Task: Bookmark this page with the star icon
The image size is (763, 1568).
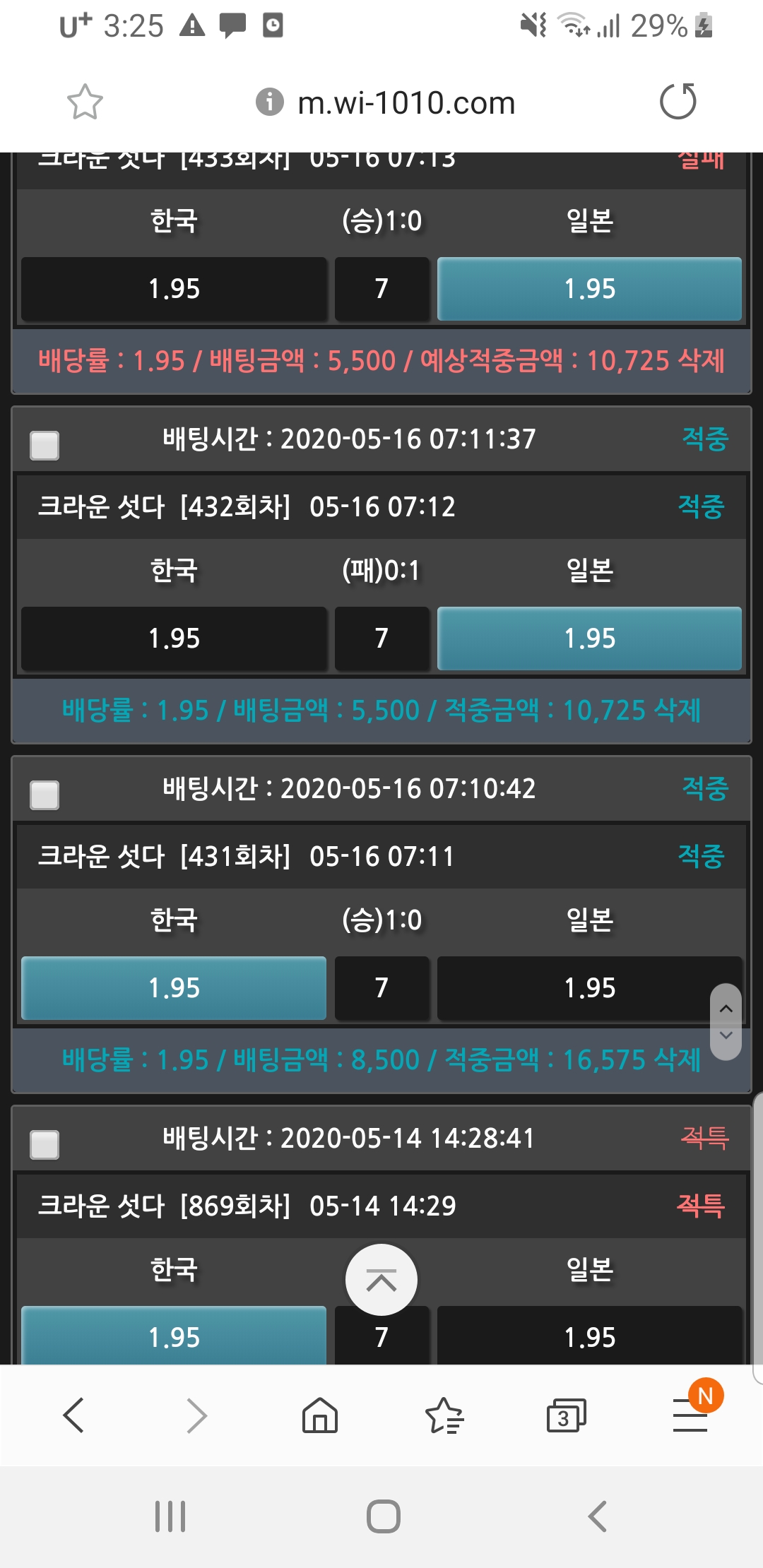Action: [x=85, y=102]
